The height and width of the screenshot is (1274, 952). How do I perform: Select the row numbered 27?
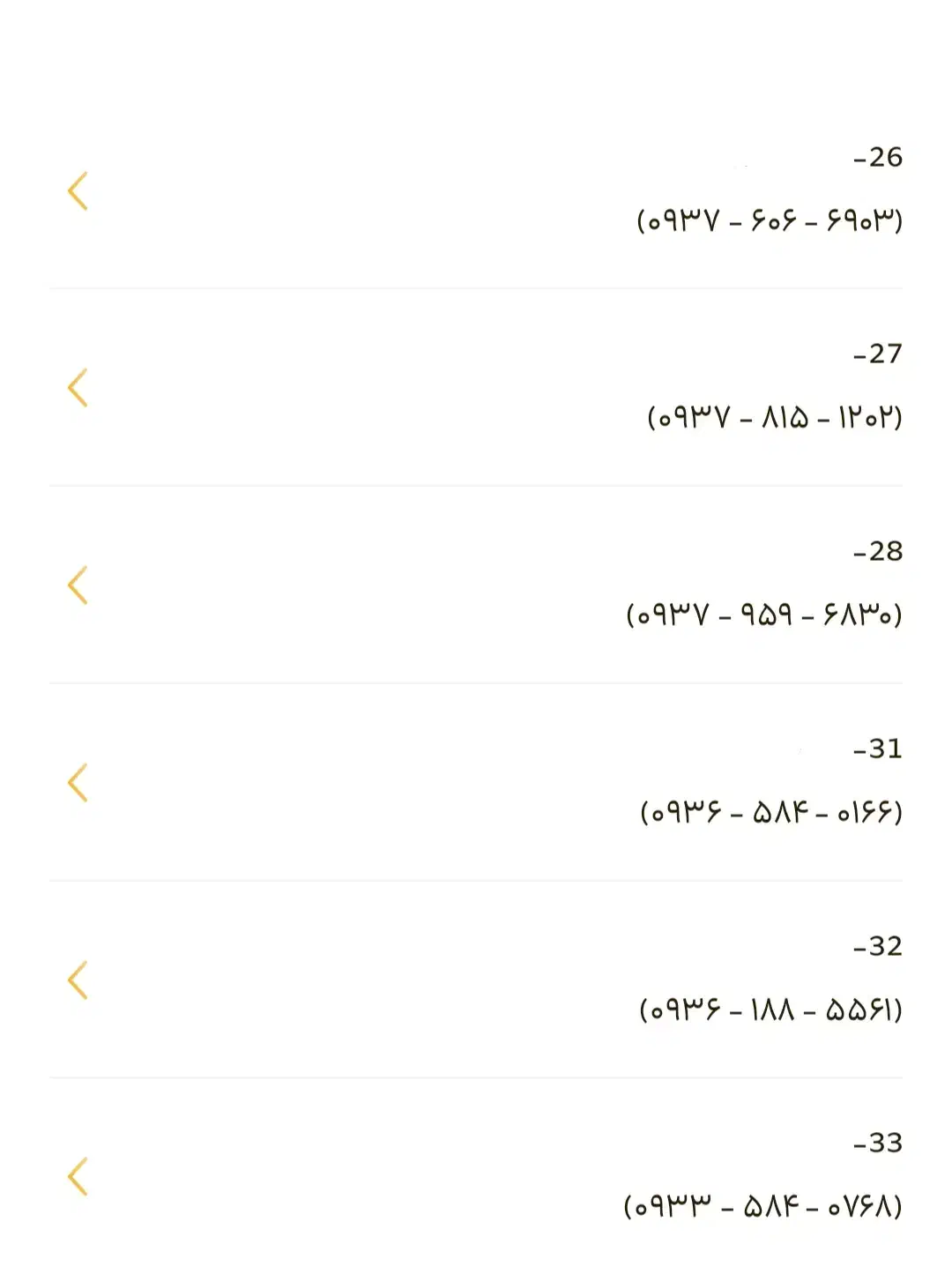pos(476,388)
